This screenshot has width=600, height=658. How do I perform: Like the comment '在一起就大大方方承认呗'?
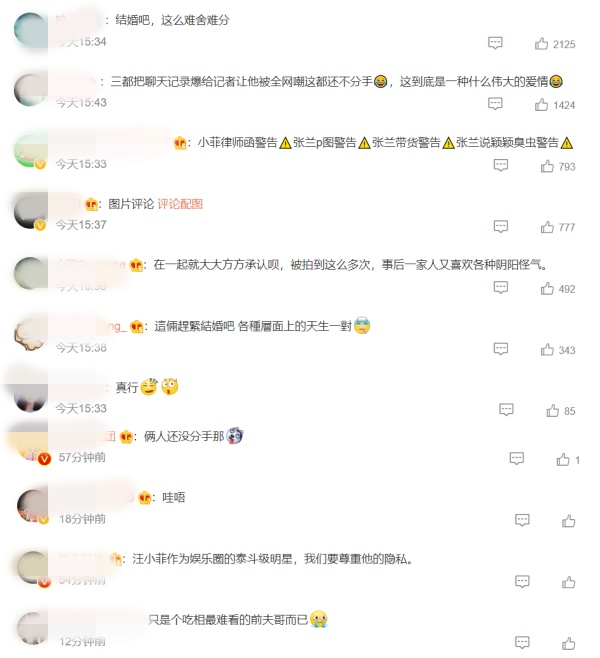[x=548, y=288]
